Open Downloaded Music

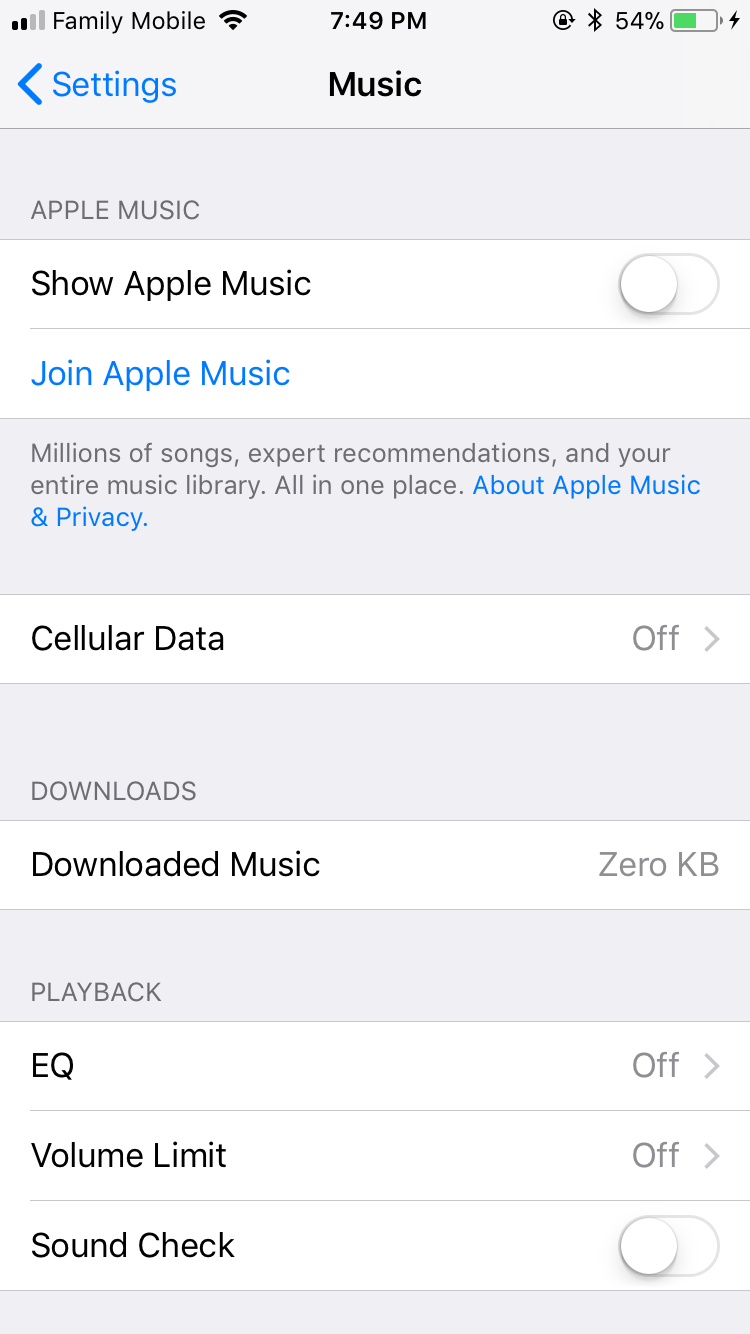(x=375, y=865)
